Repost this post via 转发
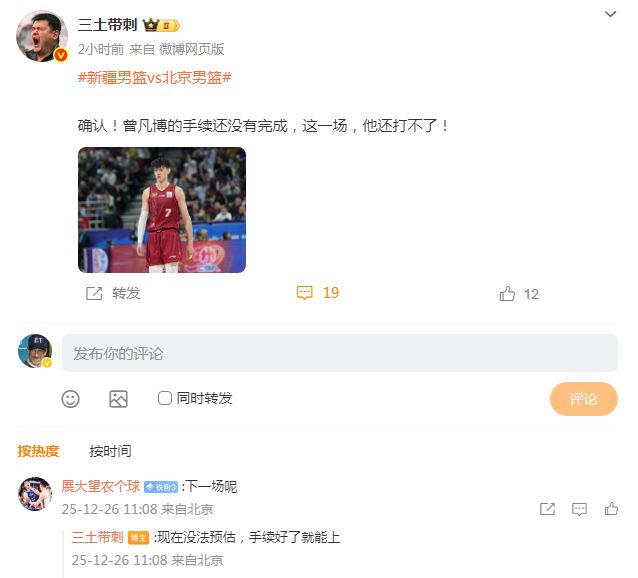638x578 pixels. (x=113, y=293)
